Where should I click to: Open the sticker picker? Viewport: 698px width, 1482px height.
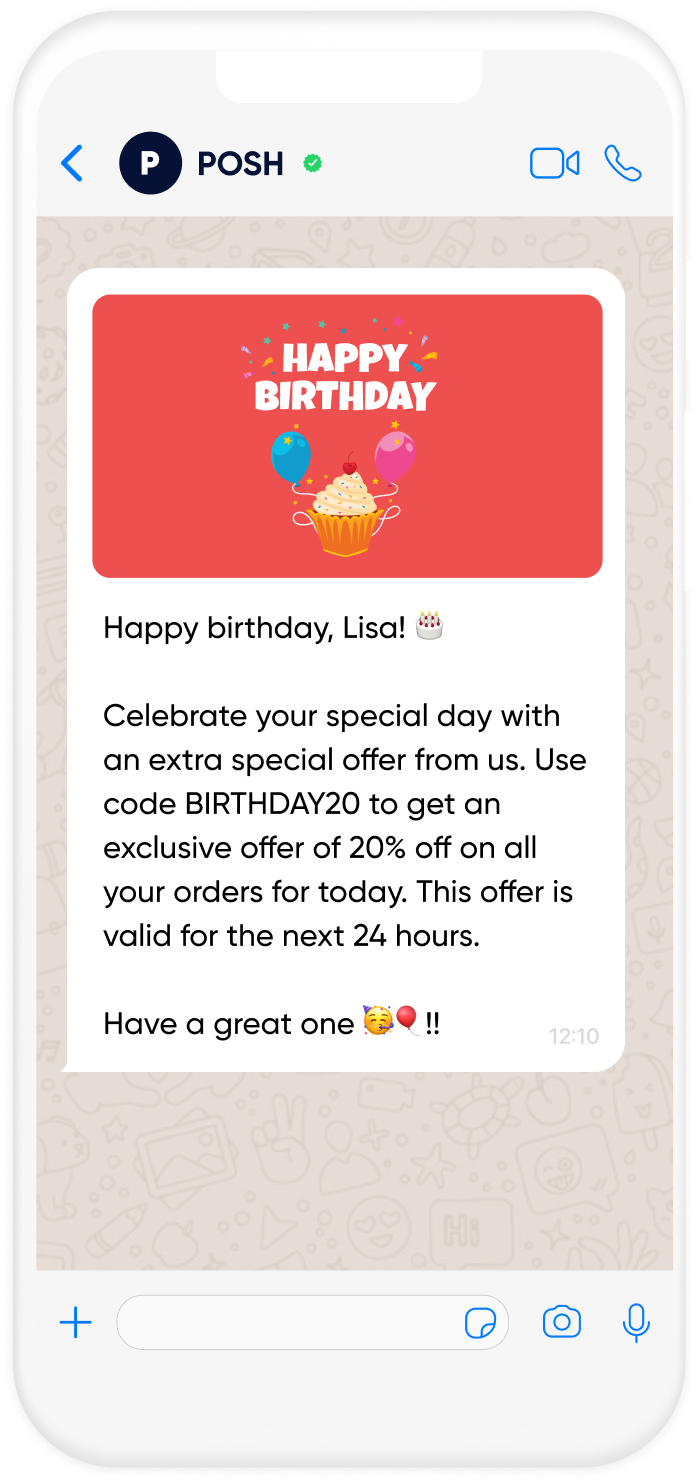(480, 1324)
